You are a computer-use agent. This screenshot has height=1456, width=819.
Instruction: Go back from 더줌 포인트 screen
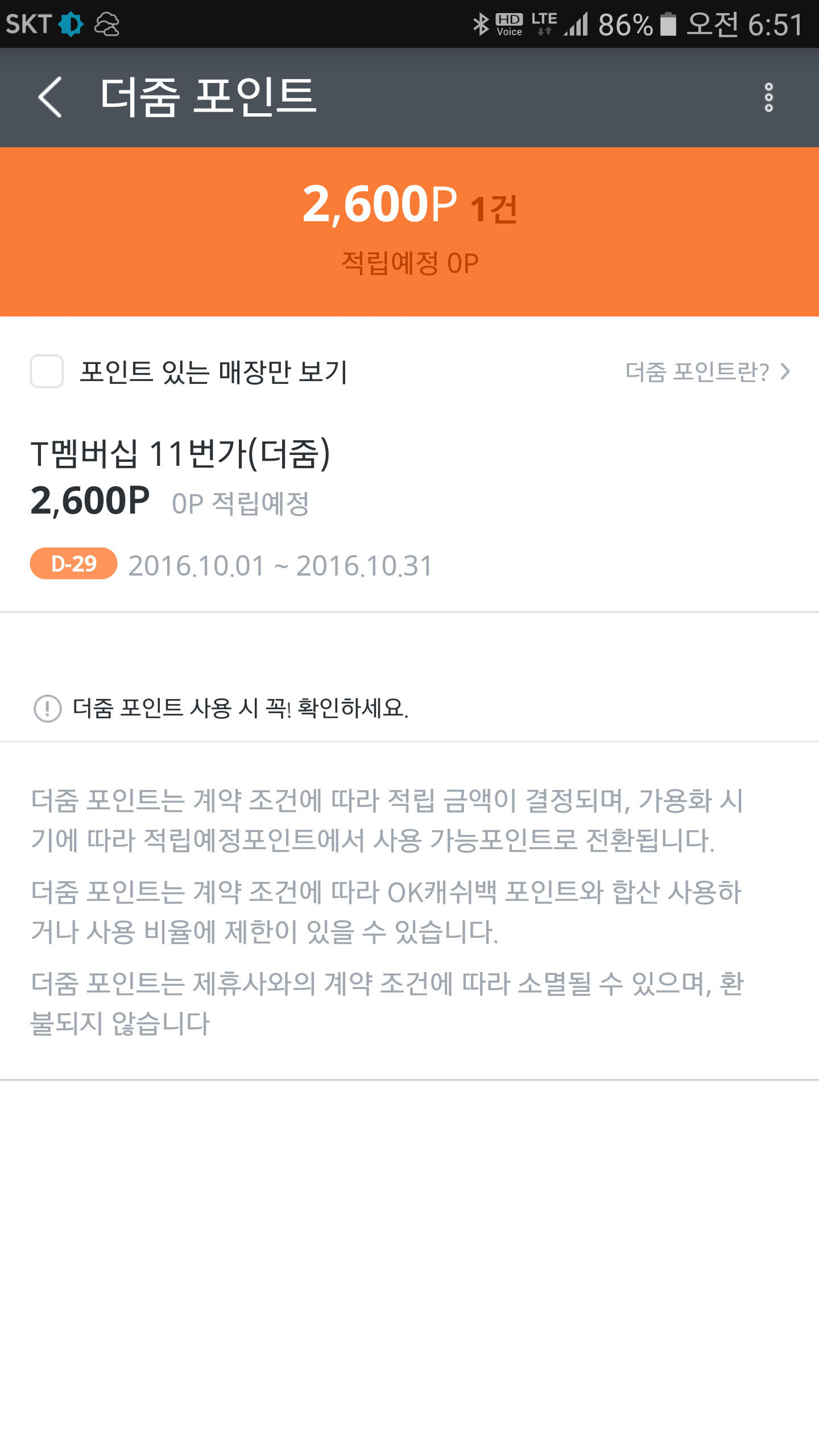click(50, 97)
